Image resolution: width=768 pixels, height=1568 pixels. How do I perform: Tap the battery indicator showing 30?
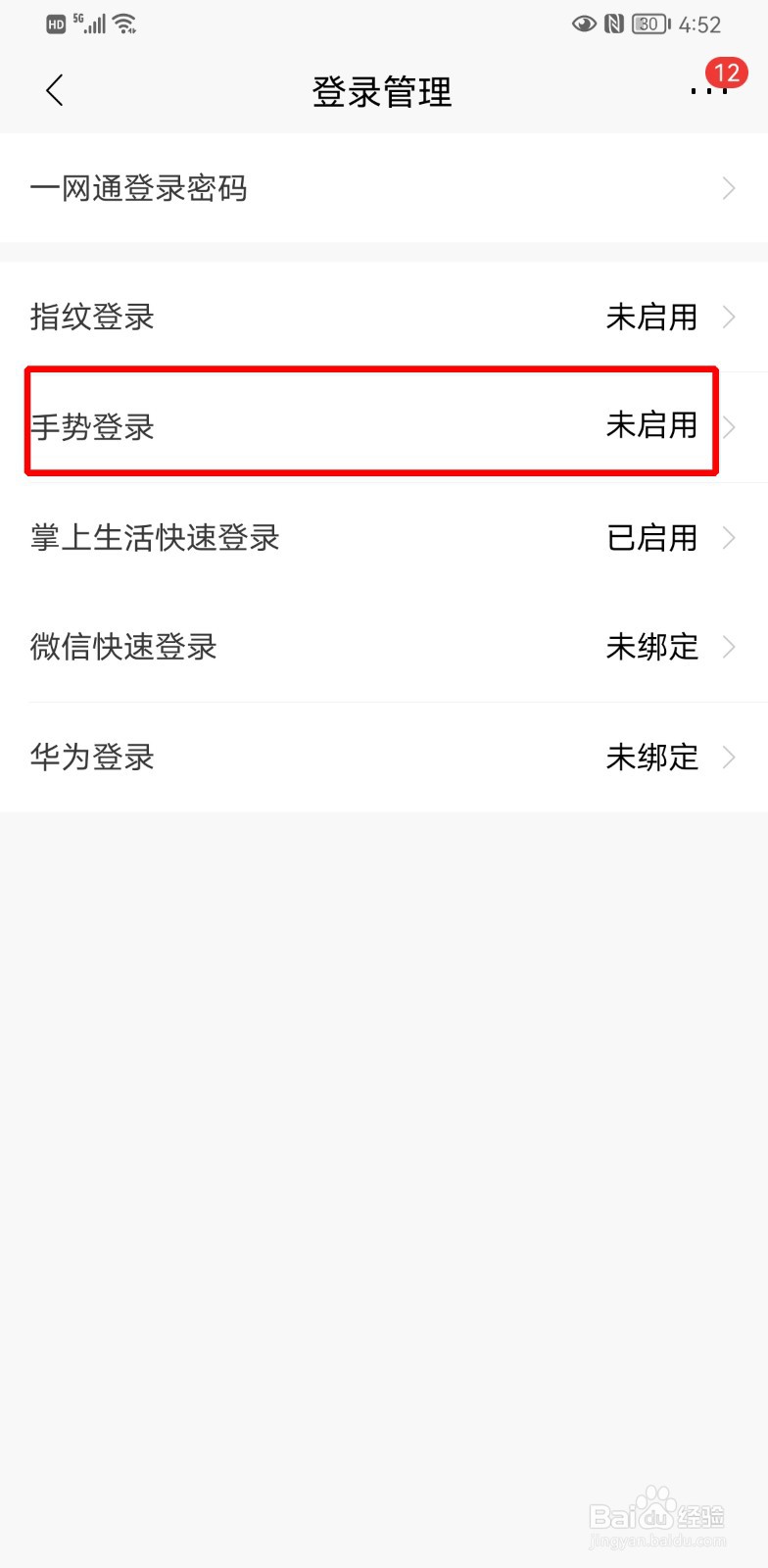[x=649, y=24]
